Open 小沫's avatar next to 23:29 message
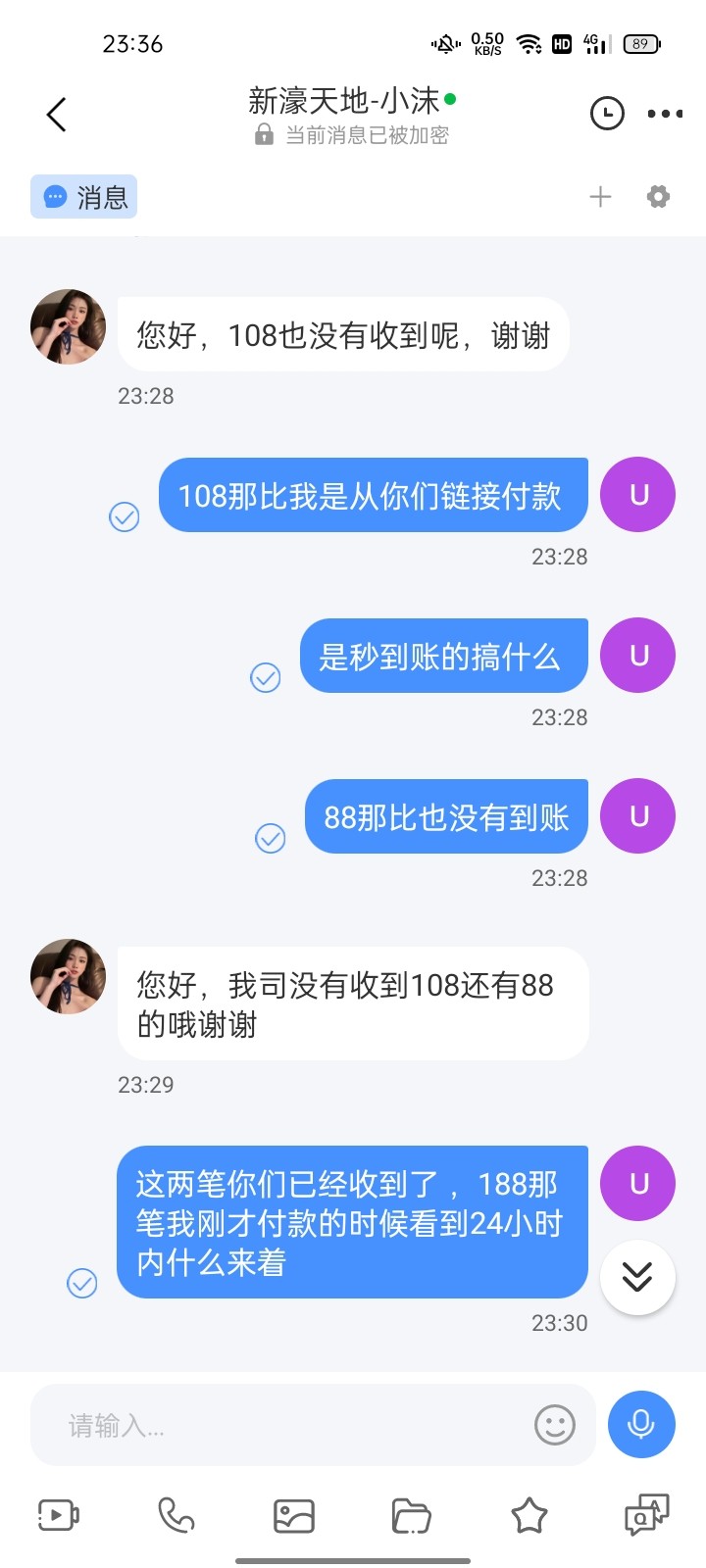Screen dimensions: 706x1568 click(68, 976)
